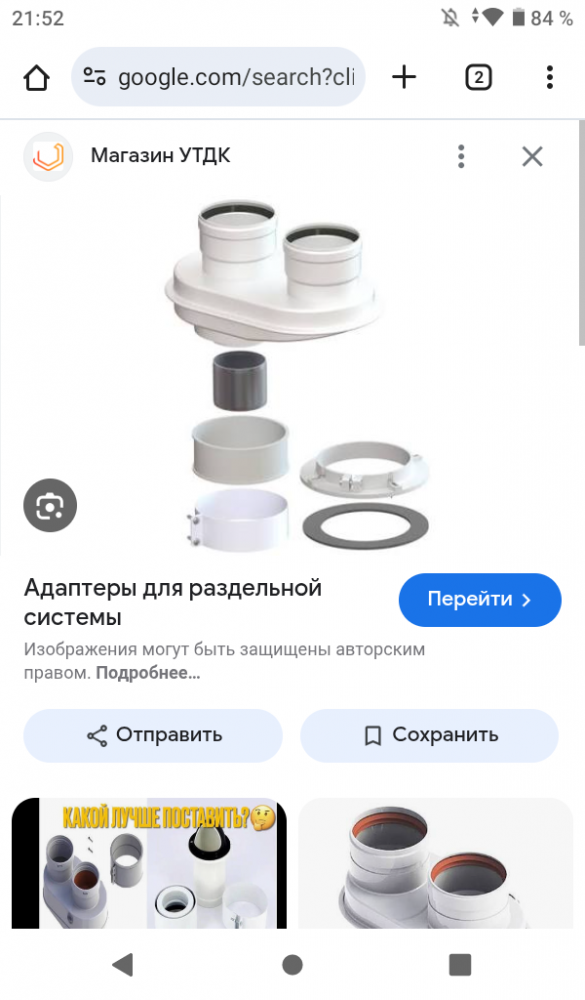Open the Какой лучше поставить thumbnail
Screen dimensions: 585x1000
[x=149, y=863]
